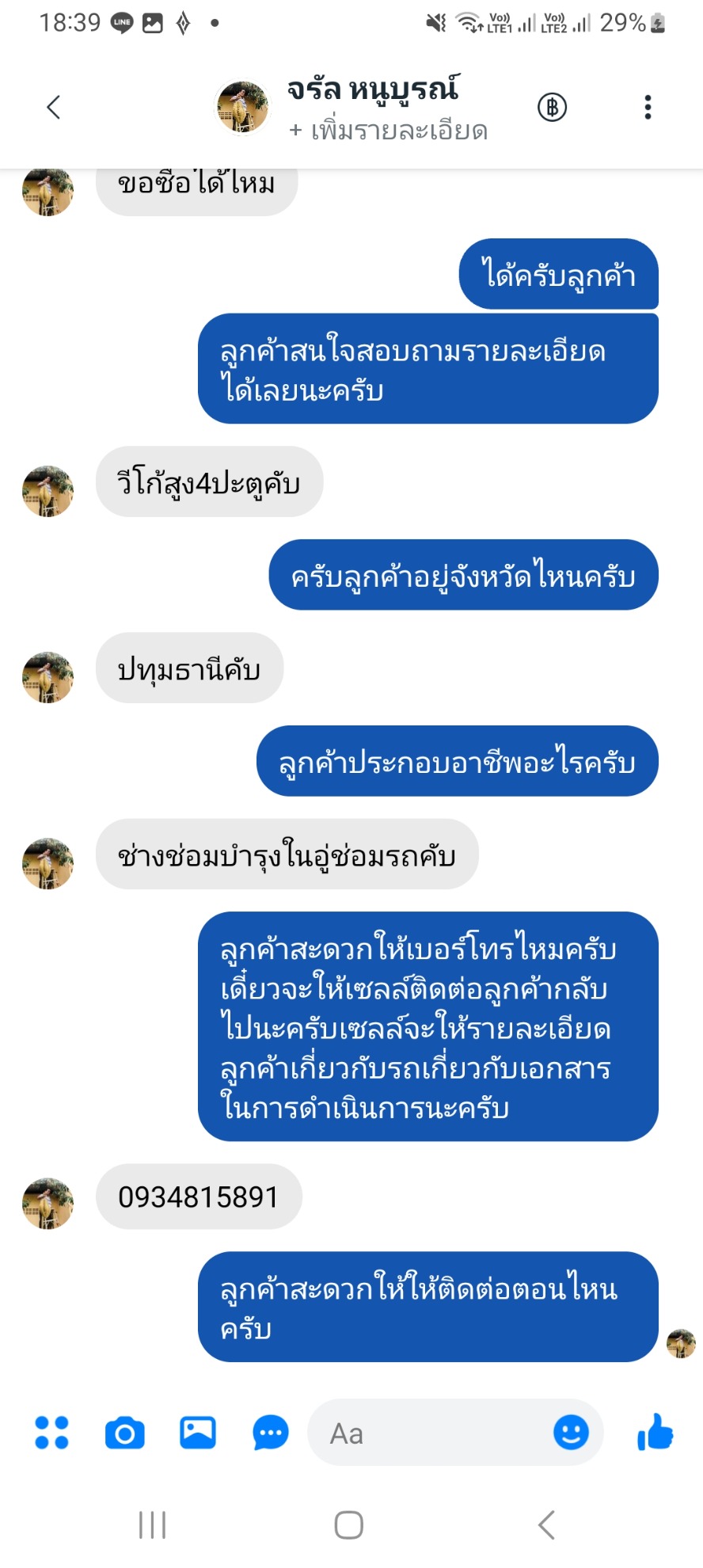Image resolution: width=703 pixels, height=1568 pixels.
Task: Open the three-dot overflow menu
Action: [x=648, y=107]
